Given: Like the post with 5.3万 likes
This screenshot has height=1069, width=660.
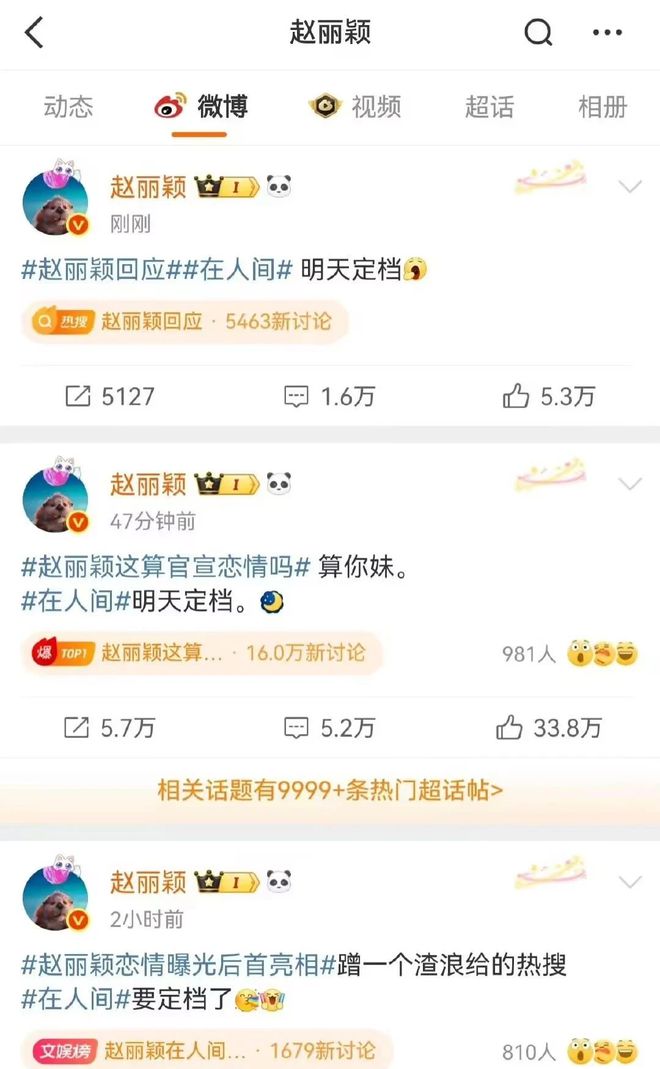Looking at the screenshot, I should 548,396.
